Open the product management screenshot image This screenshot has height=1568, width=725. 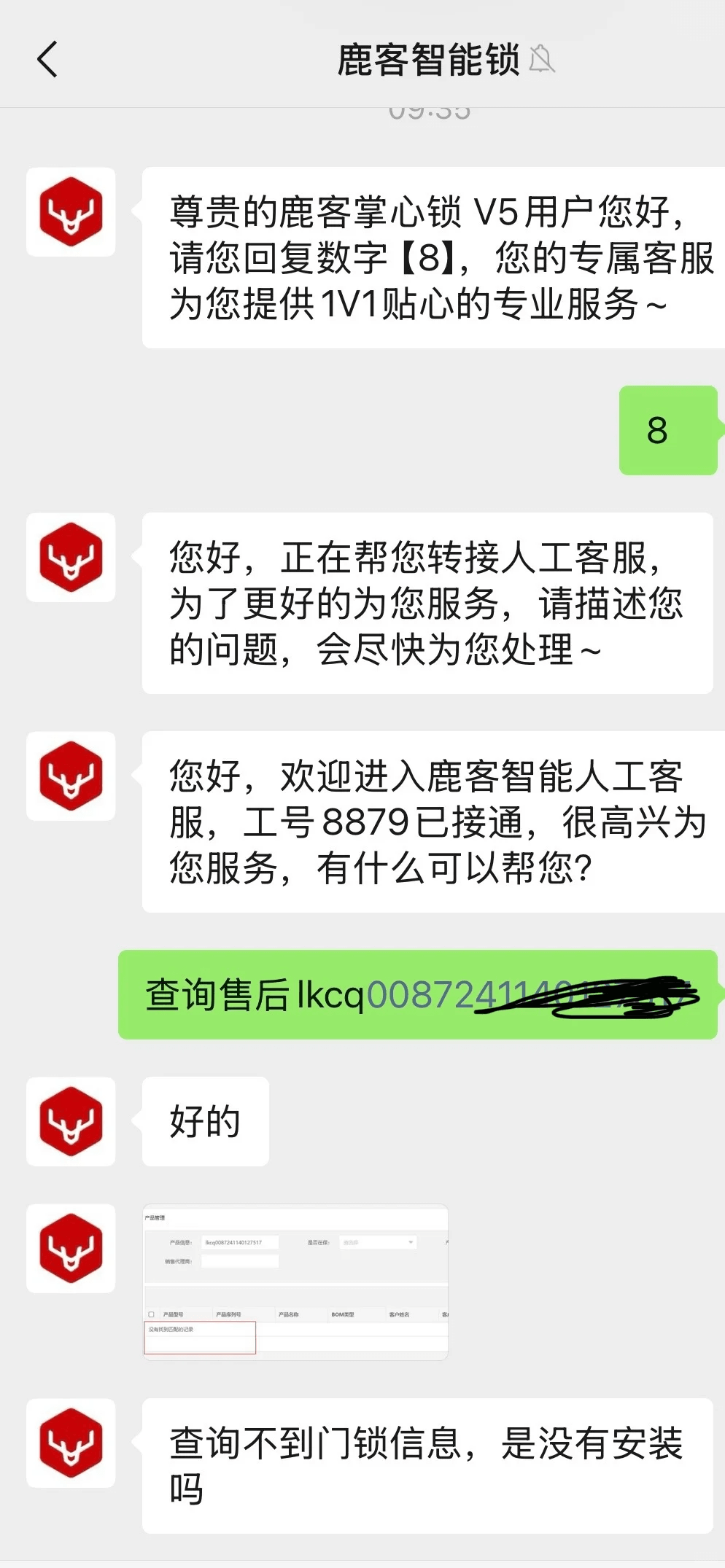pyautogui.click(x=295, y=1282)
